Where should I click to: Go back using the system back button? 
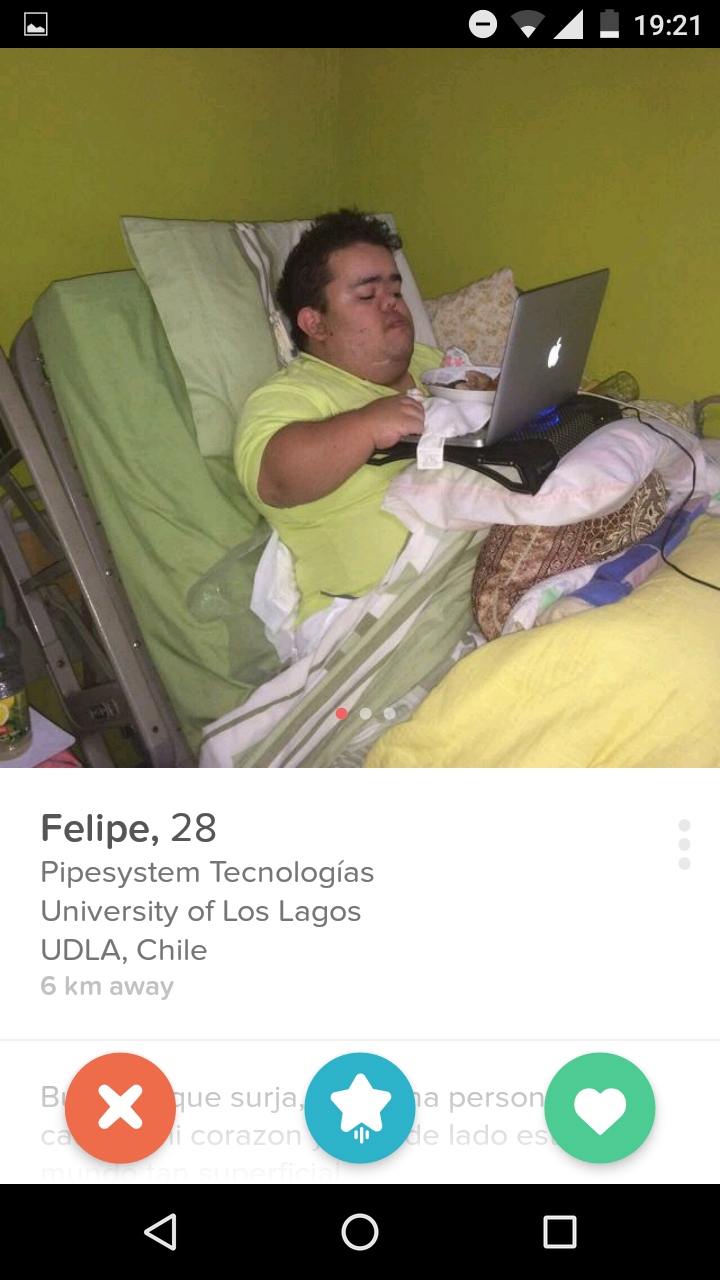click(x=160, y=1232)
